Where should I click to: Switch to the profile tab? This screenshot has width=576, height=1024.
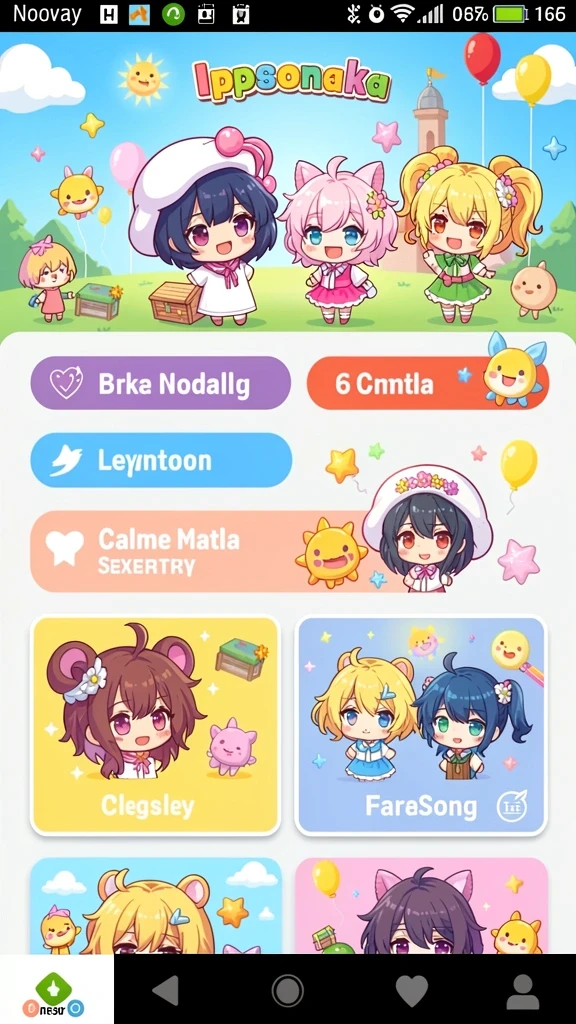523,991
